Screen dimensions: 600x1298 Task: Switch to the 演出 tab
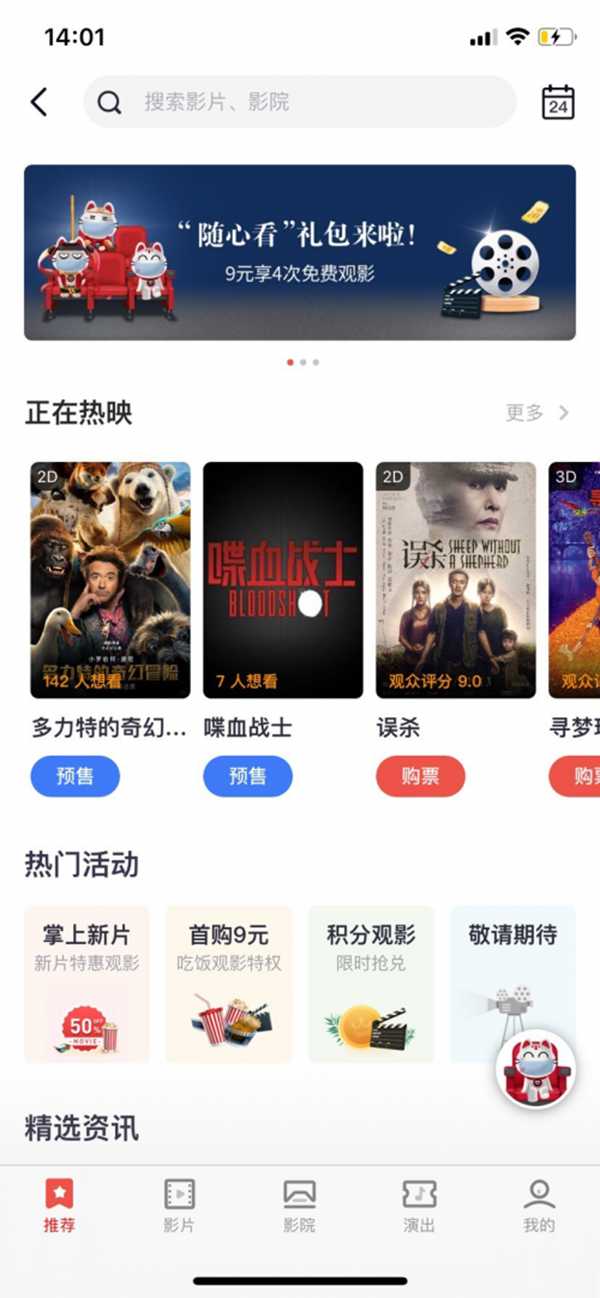pyautogui.click(x=419, y=1205)
